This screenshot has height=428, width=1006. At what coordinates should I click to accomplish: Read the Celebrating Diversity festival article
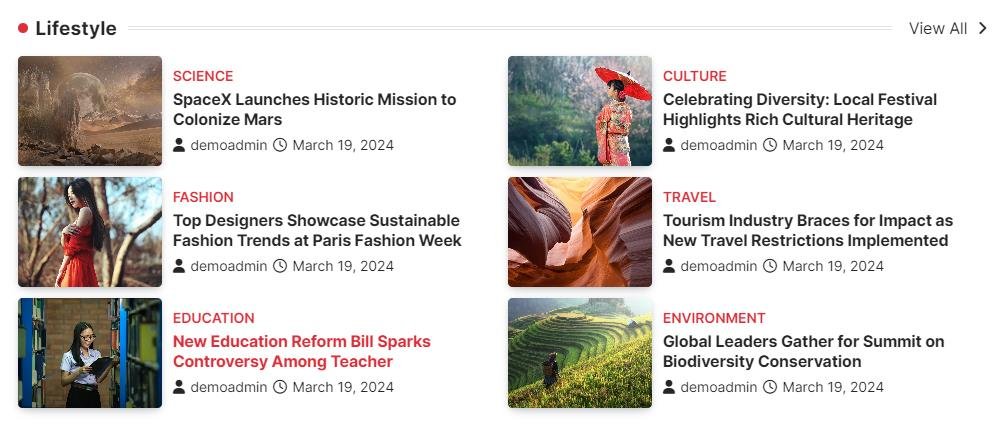799,110
